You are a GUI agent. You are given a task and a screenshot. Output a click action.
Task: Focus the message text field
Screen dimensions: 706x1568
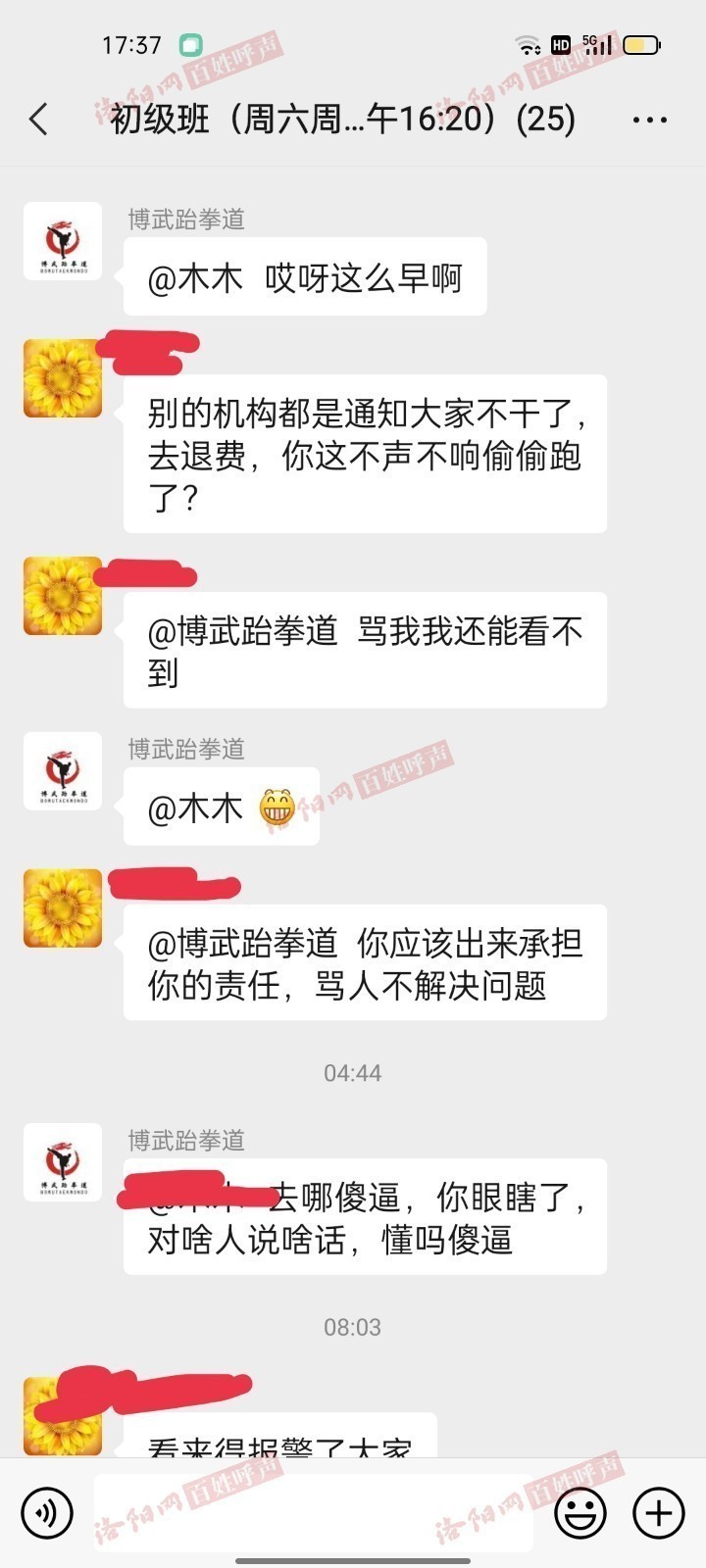point(314,1512)
